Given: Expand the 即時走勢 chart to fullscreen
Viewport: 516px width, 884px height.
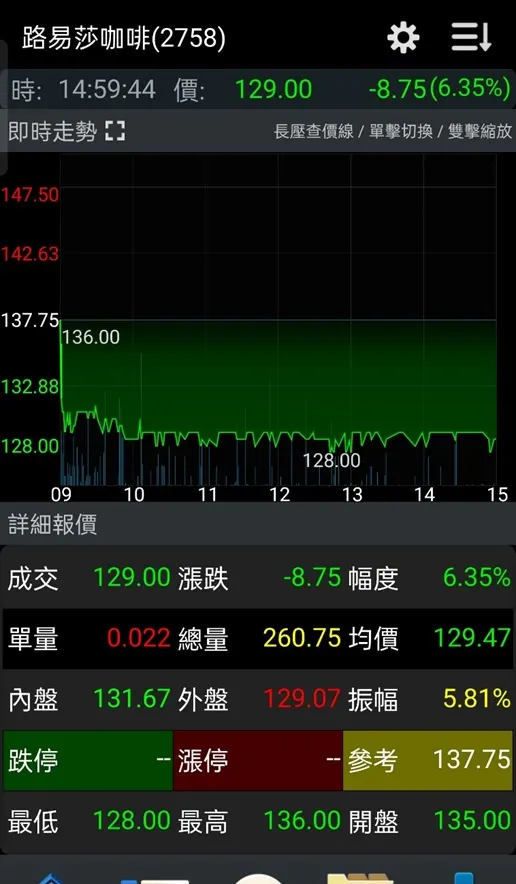Looking at the screenshot, I should (114, 131).
